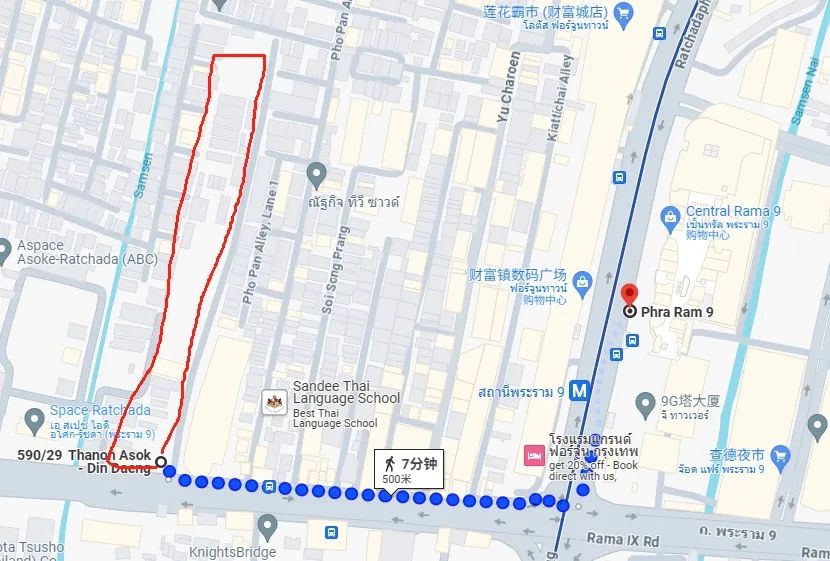Open Aspace Asoke-Ratchada (ABC) marker

click(x=5, y=249)
